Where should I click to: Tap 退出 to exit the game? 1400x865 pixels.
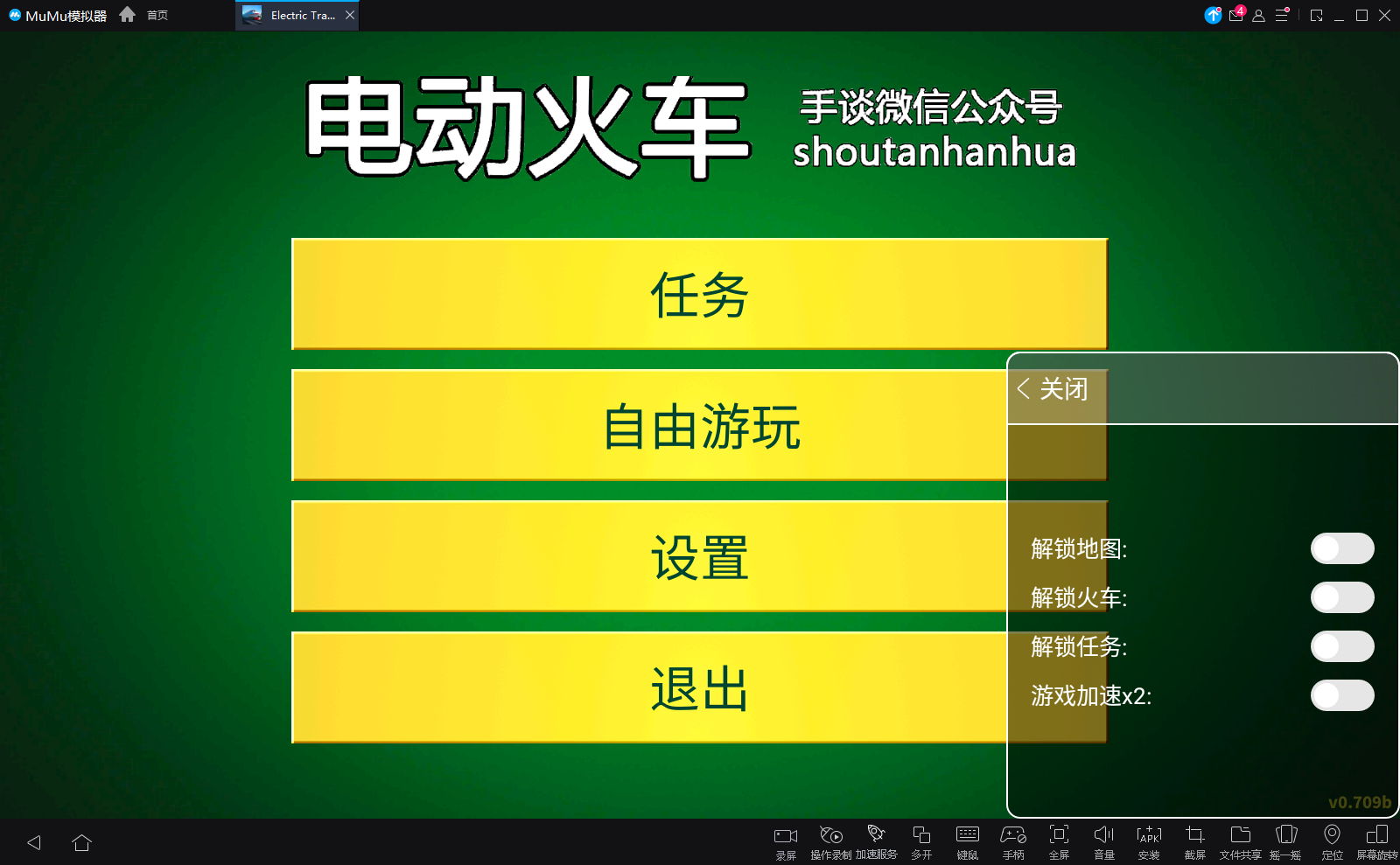pyautogui.click(x=647, y=688)
